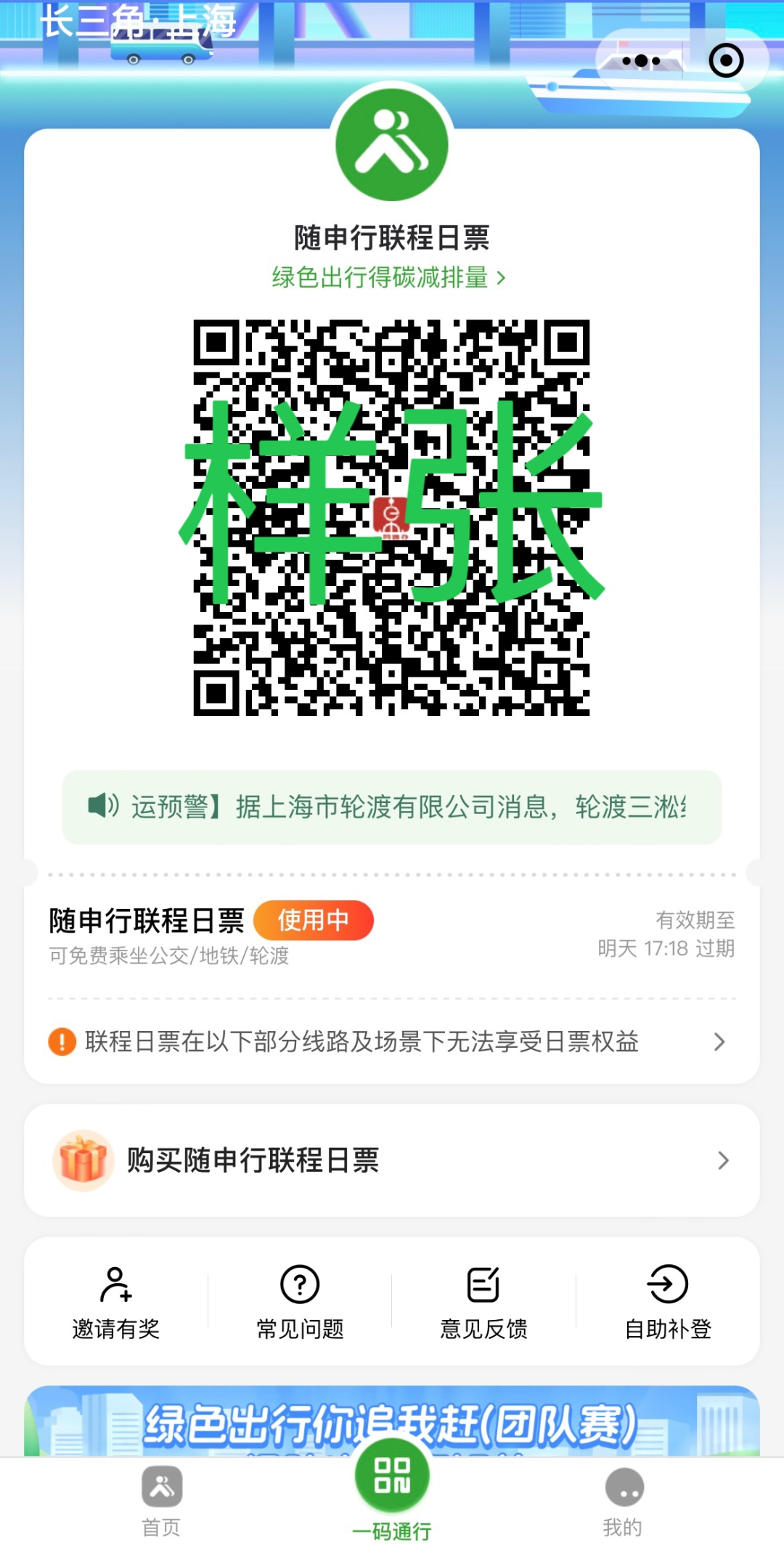View routes where 联程日票 benefits don't apply
The height and width of the screenshot is (1564, 784).
pos(392,1042)
